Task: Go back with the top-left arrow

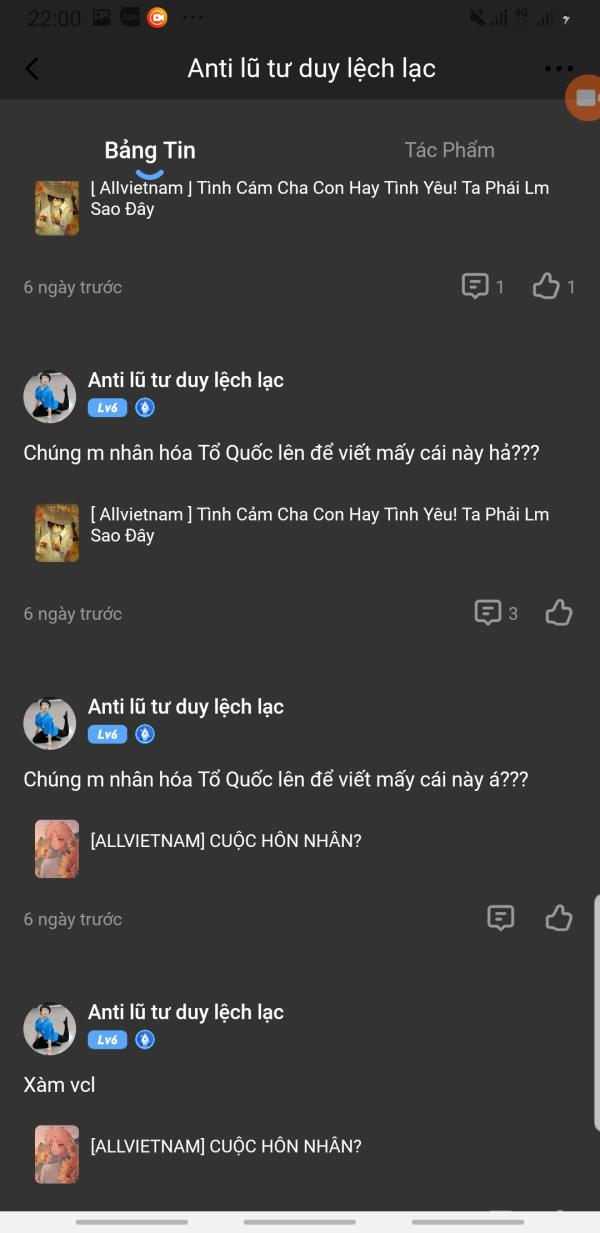Action: click(32, 68)
